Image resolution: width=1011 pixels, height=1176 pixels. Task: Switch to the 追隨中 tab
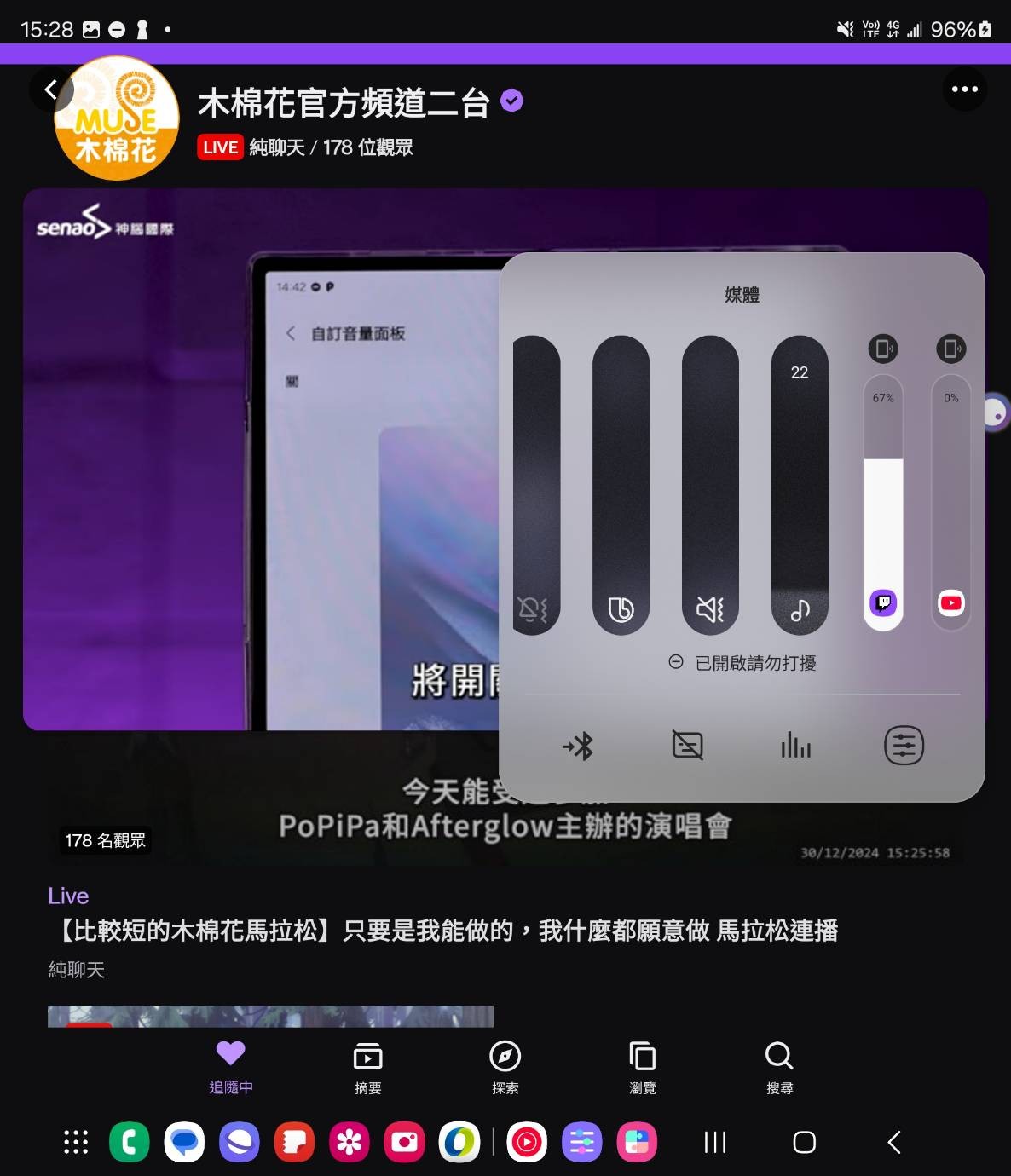pos(230,1066)
